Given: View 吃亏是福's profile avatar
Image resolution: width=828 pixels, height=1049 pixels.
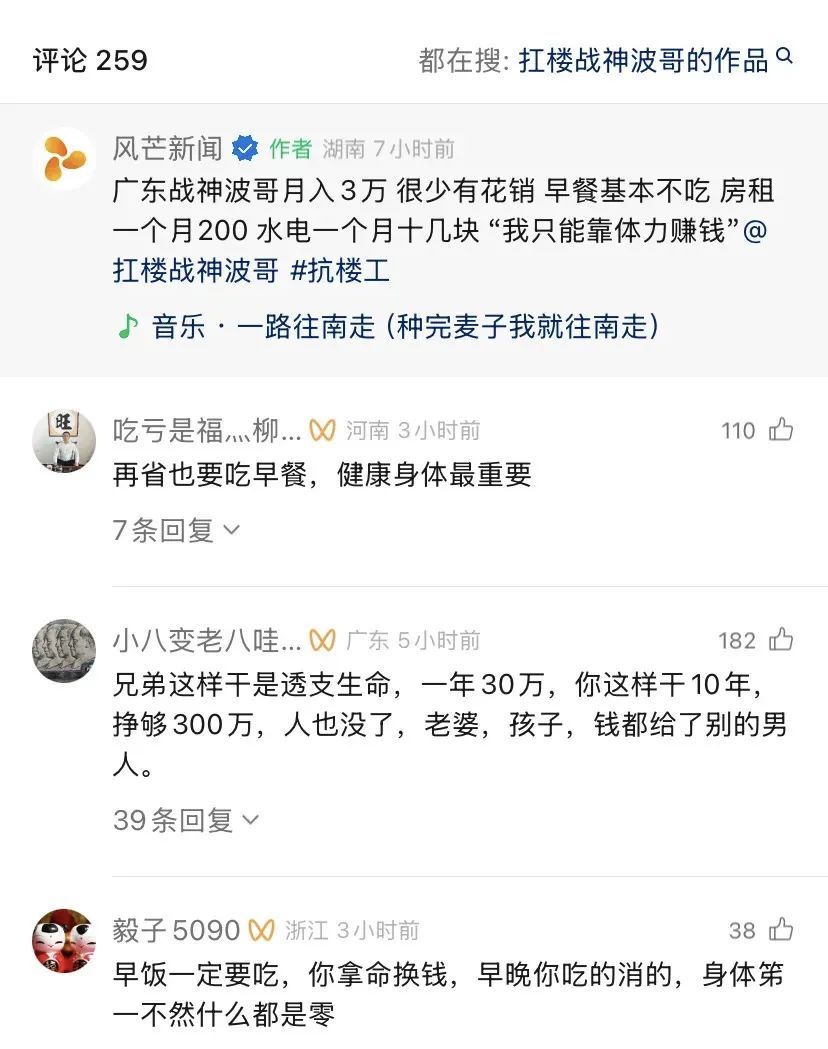Looking at the screenshot, I should [64, 440].
